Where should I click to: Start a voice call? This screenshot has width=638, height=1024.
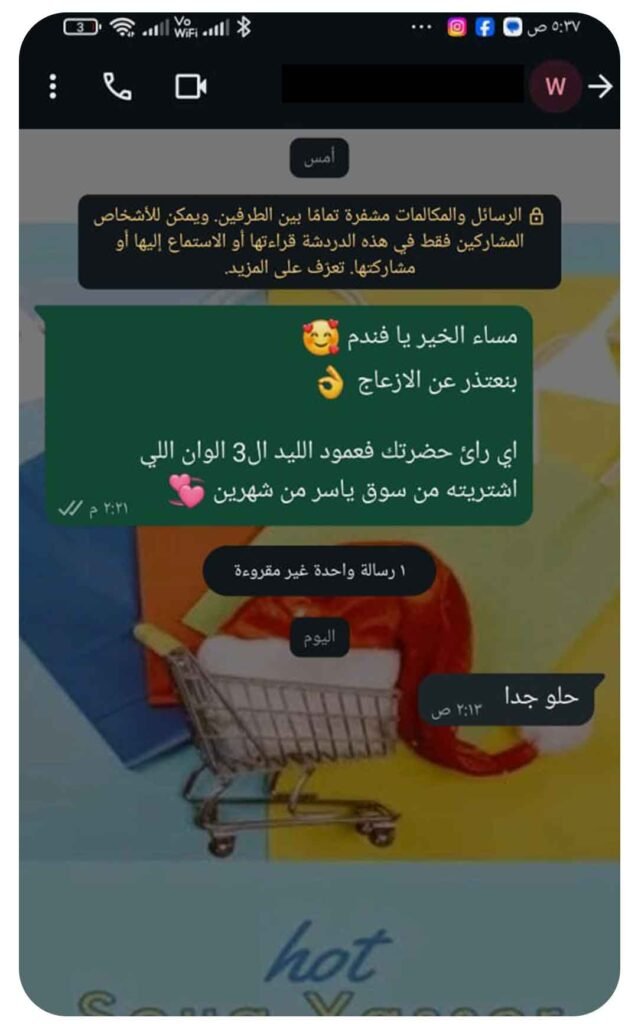[117, 87]
